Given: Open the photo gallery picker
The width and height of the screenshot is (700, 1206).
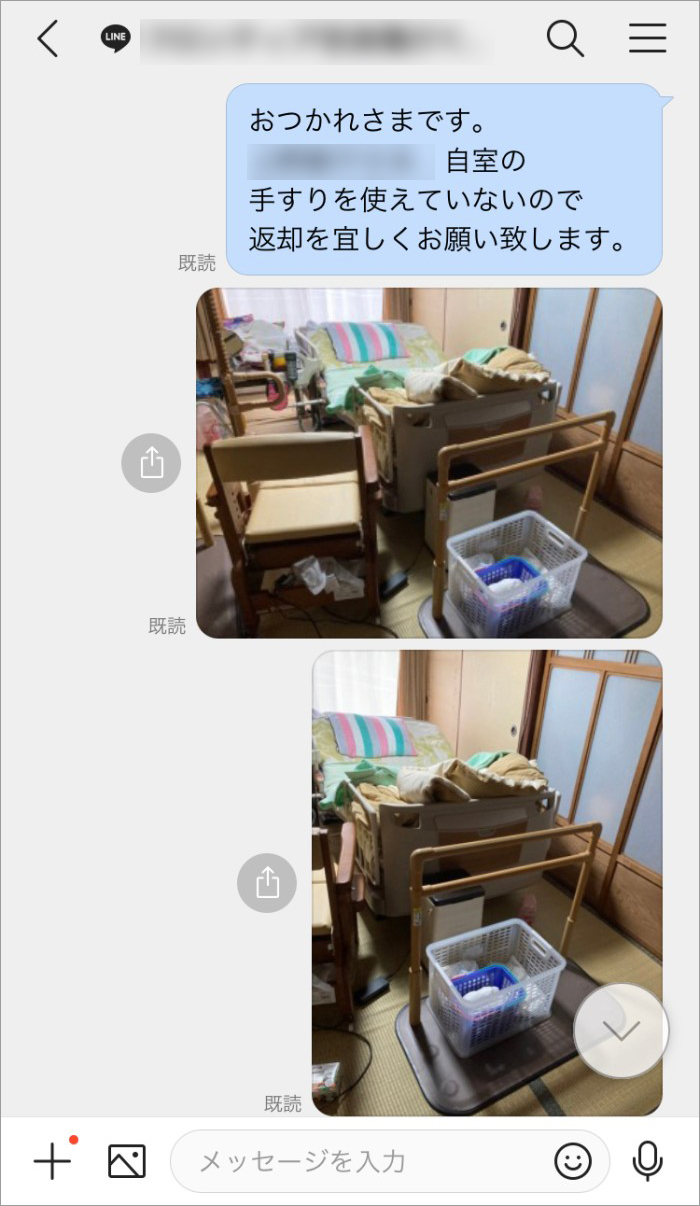Looking at the screenshot, I should [127, 1161].
